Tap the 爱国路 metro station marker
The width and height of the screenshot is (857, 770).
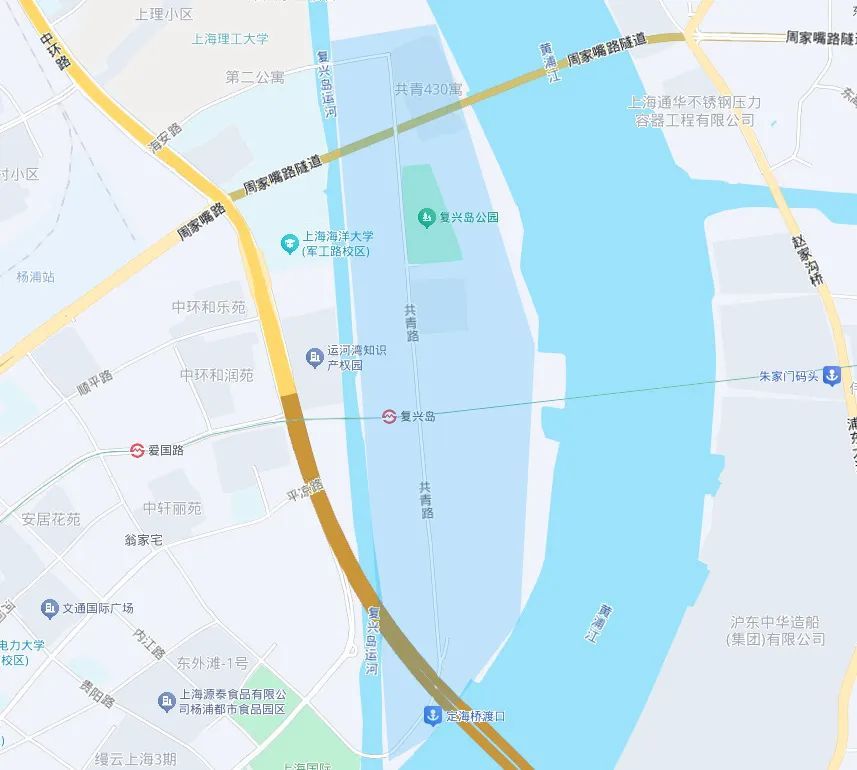click(x=137, y=451)
